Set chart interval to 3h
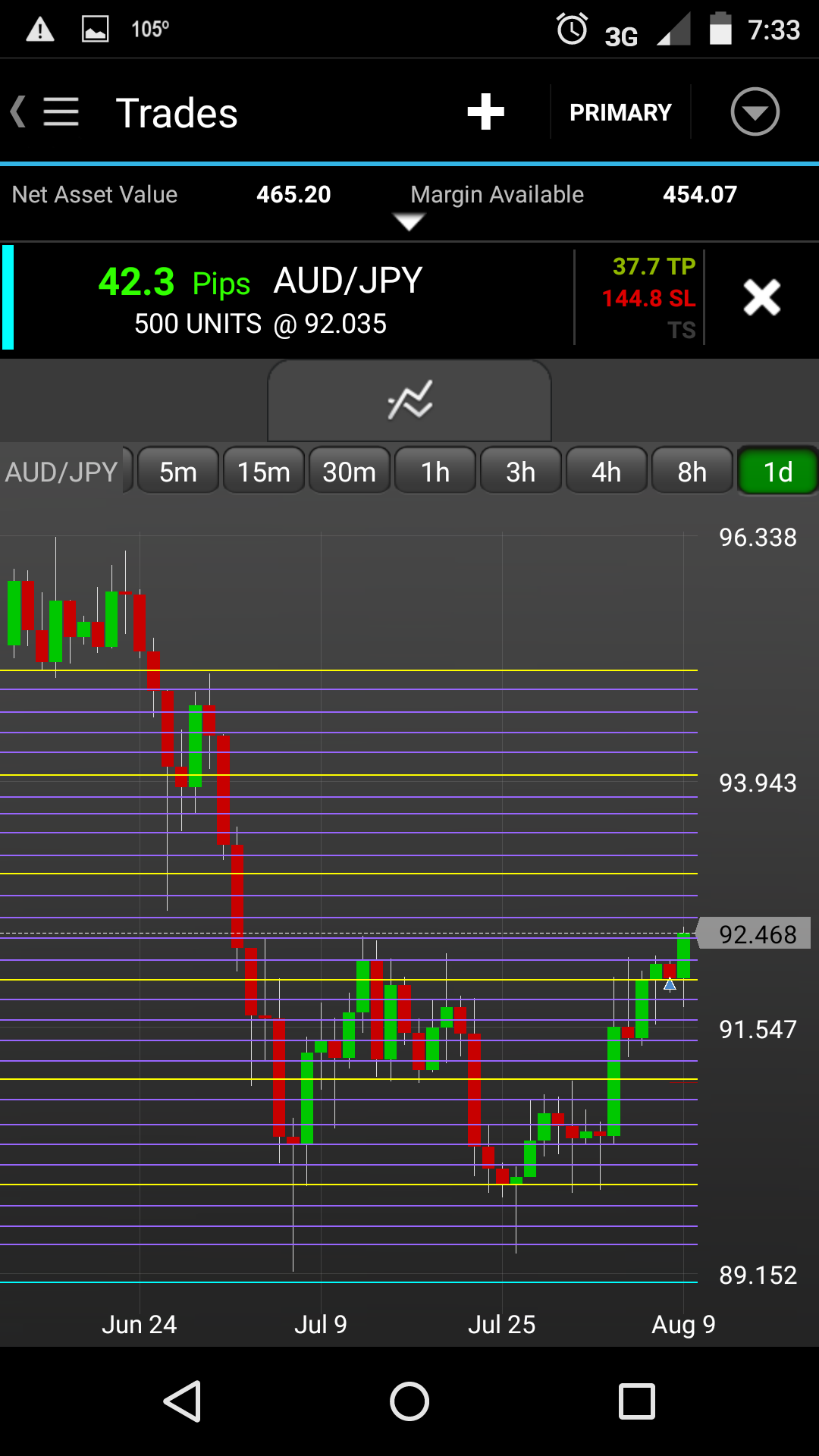This screenshot has height=1456, width=819. (521, 472)
